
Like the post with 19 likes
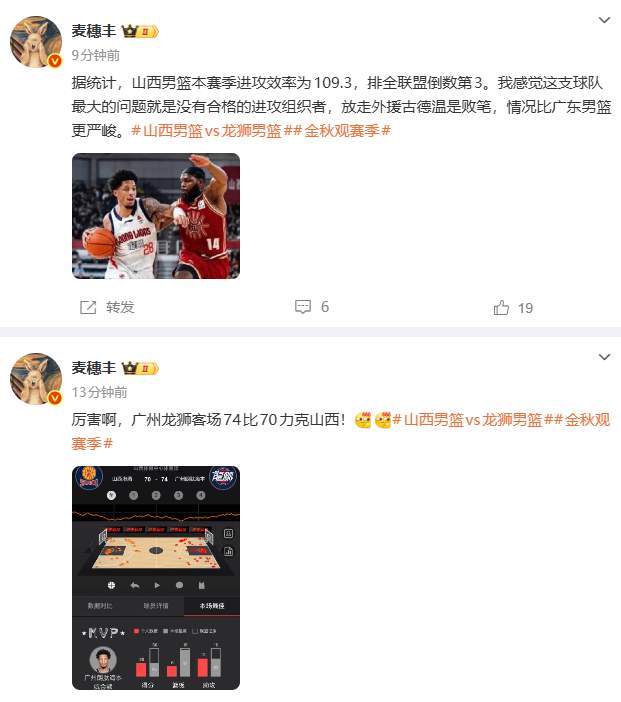click(x=513, y=307)
